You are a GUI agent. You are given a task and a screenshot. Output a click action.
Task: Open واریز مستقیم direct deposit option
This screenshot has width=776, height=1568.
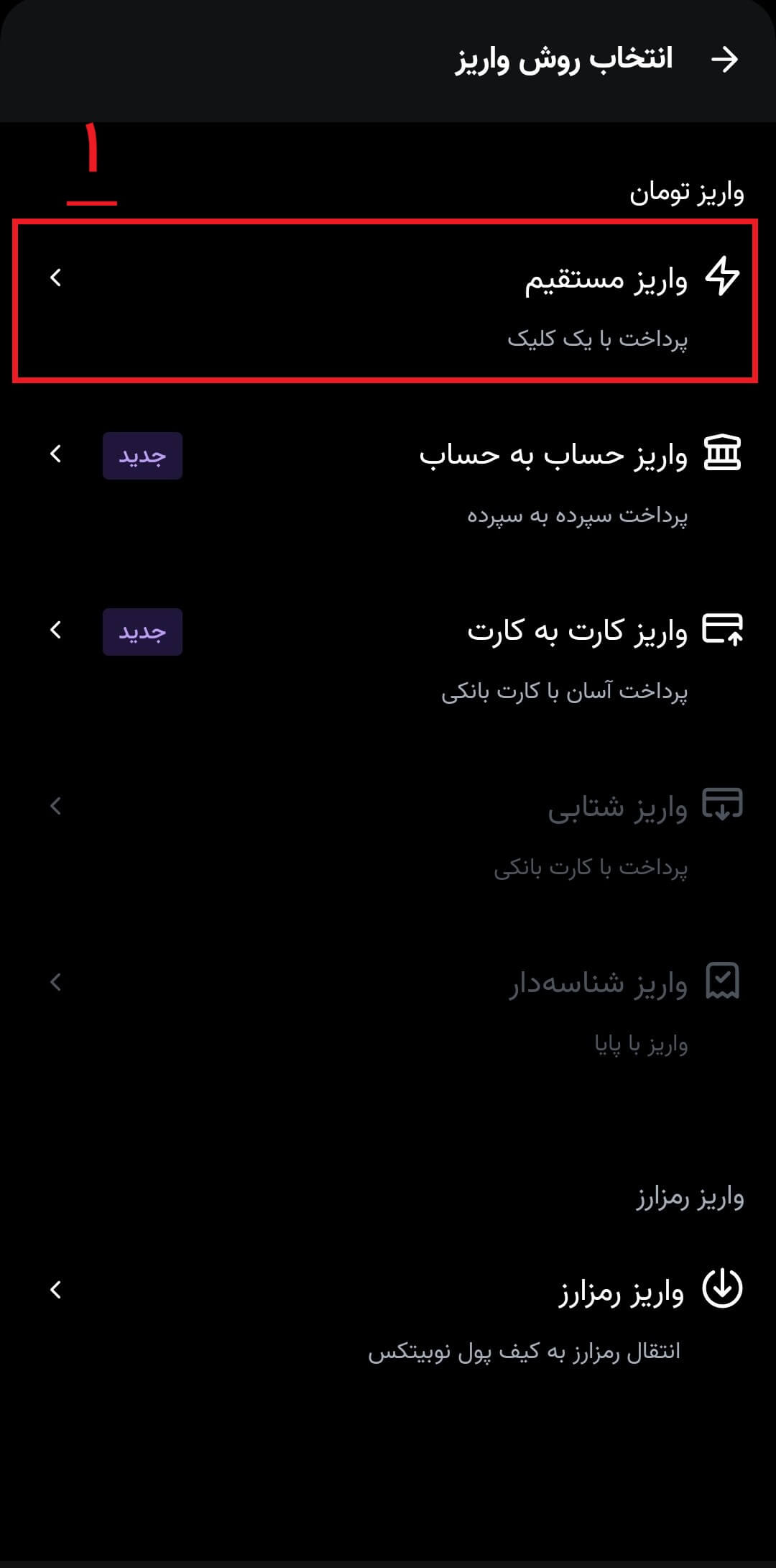pos(388,302)
